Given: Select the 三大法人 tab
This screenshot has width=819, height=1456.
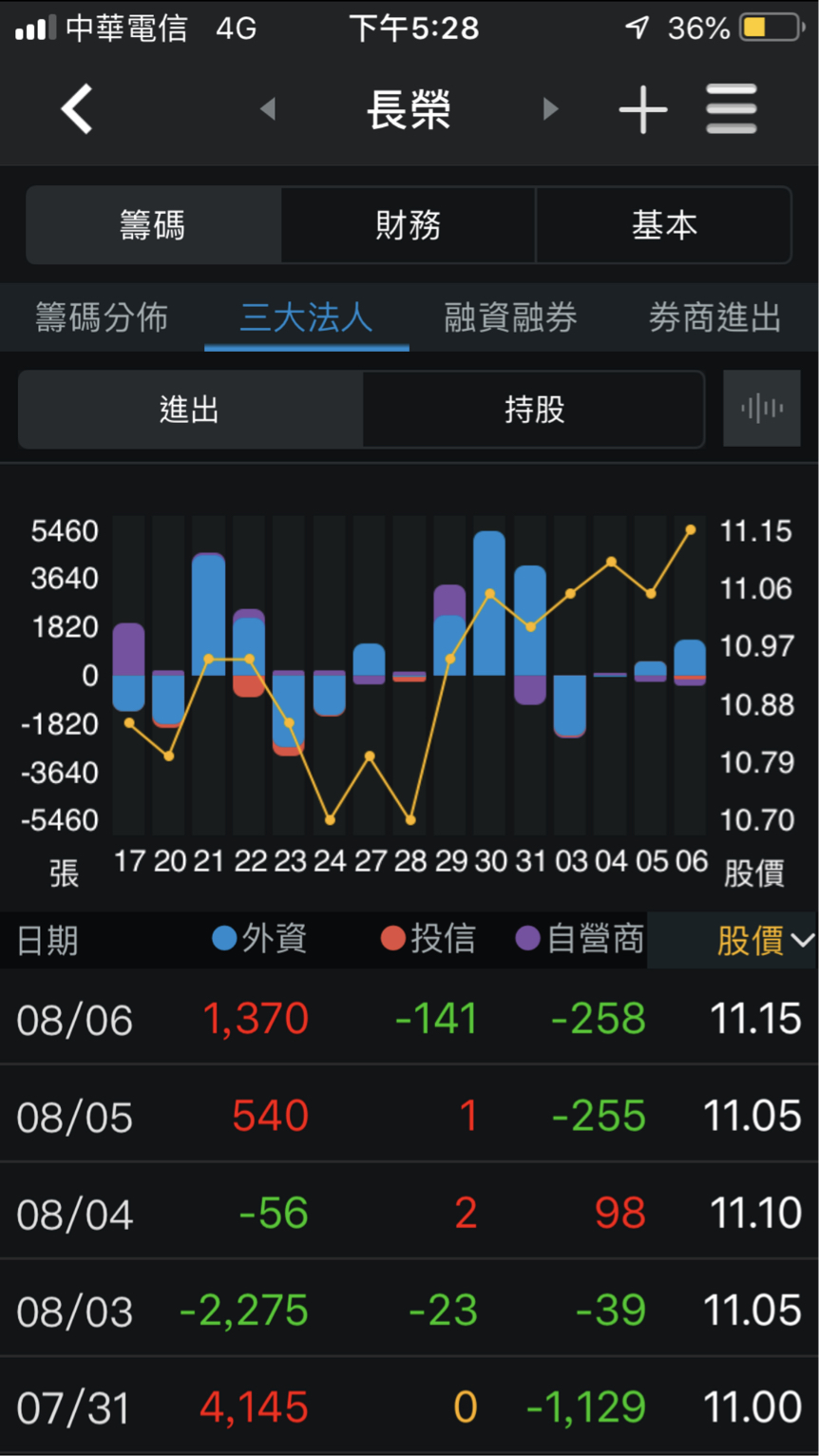Looking at the screenshot, I should click(x=306, y=317).
